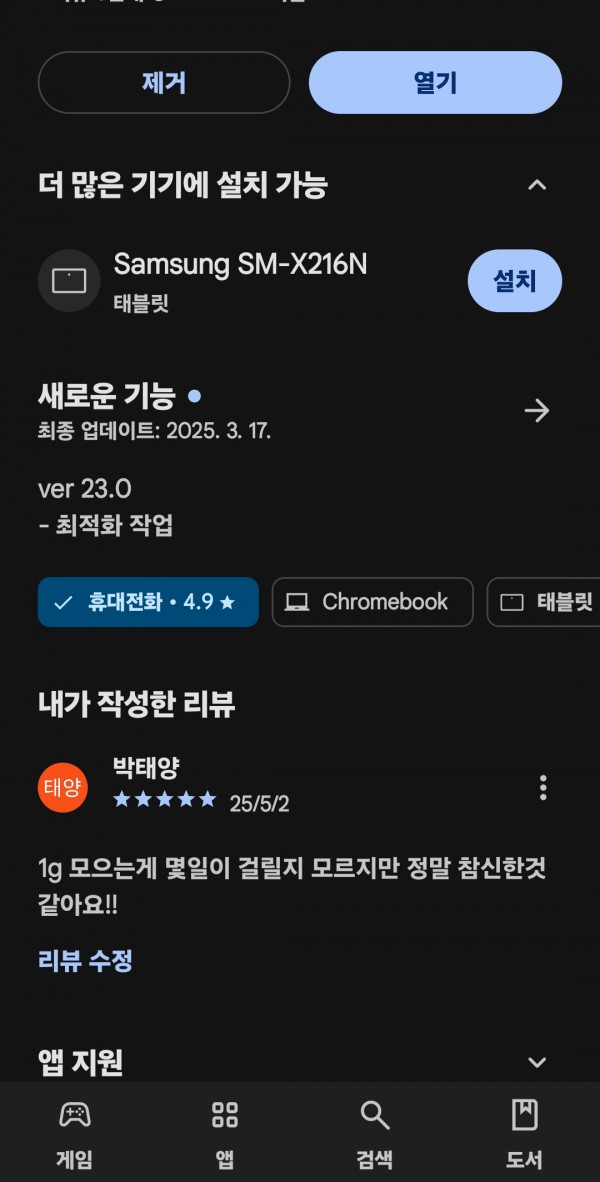Screen dimensions: 600x1182
Task: Select the Chromebook chip
Action: pyautogui.click(x=372, y=602)
